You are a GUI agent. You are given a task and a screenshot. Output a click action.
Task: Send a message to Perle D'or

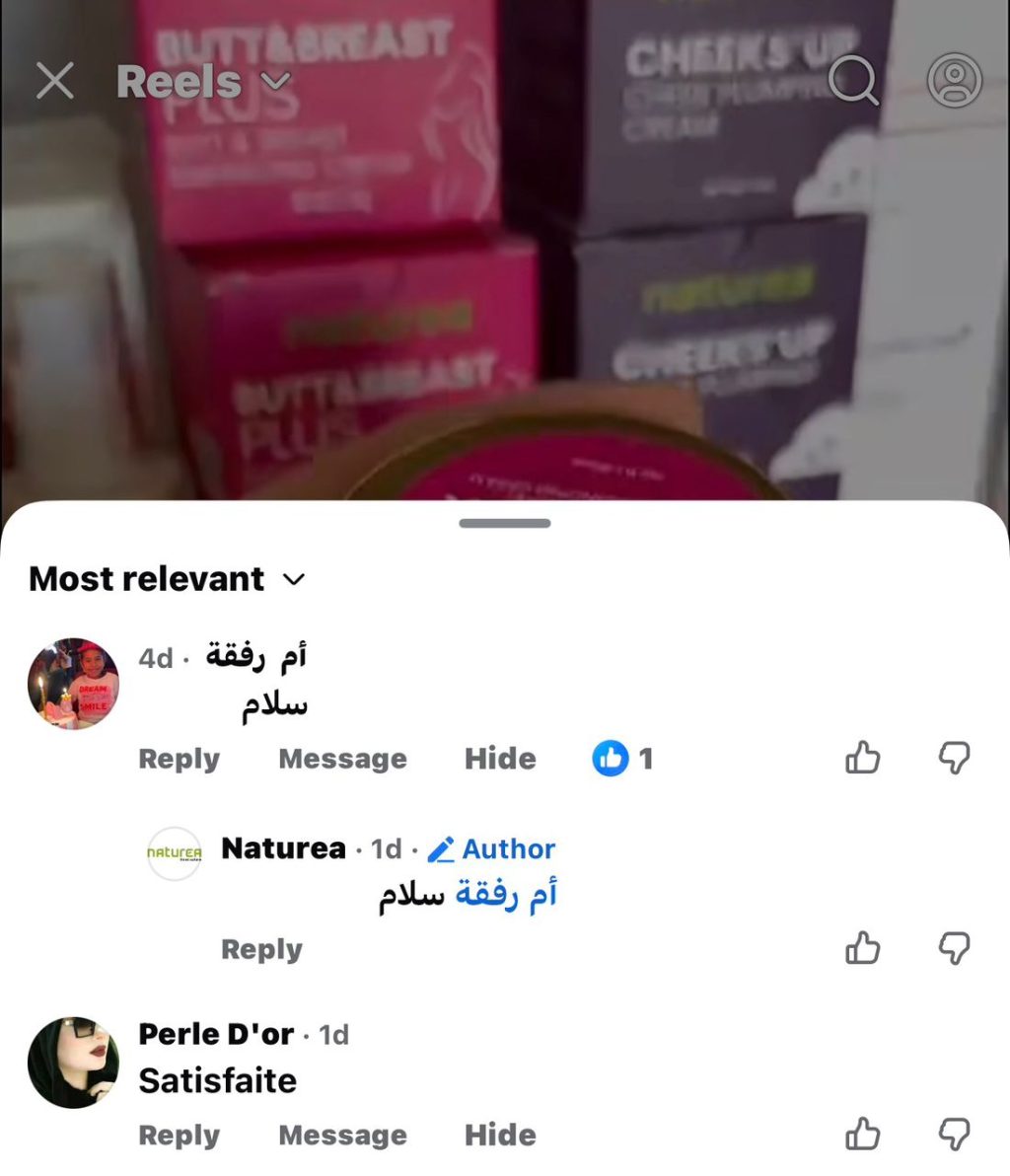point(342,1135)
